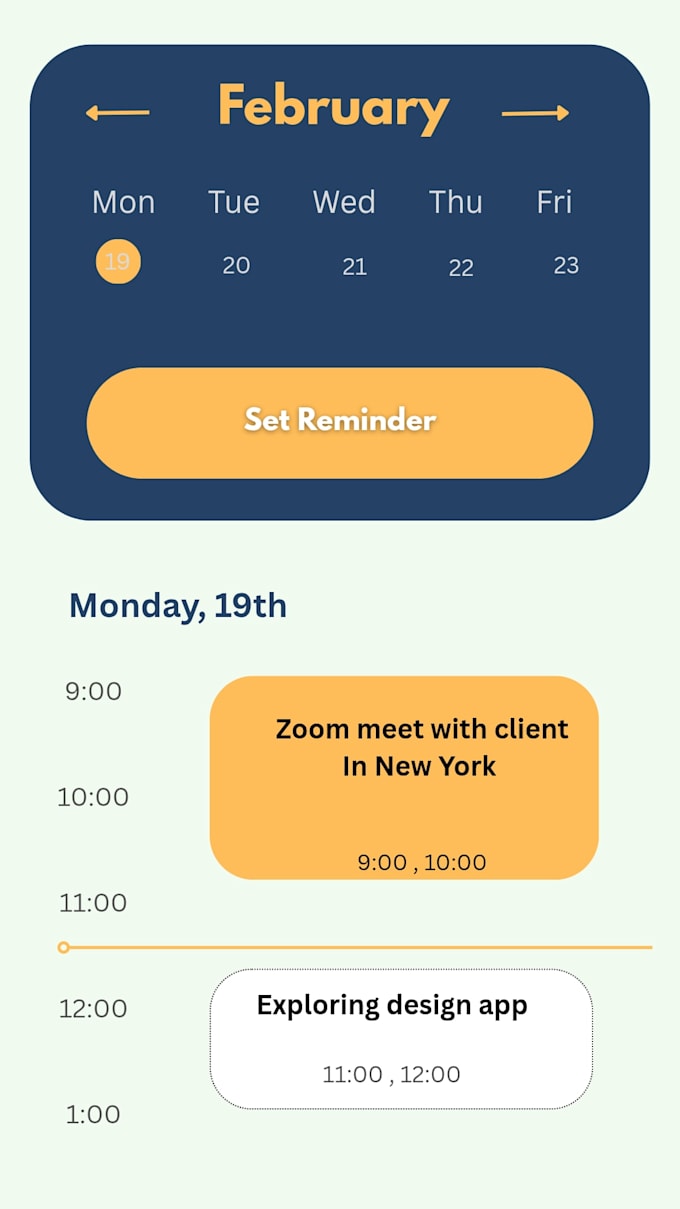Go to the previous month arrow
The width and height of the screenshot is (680, 1209).
click(118, 113)
